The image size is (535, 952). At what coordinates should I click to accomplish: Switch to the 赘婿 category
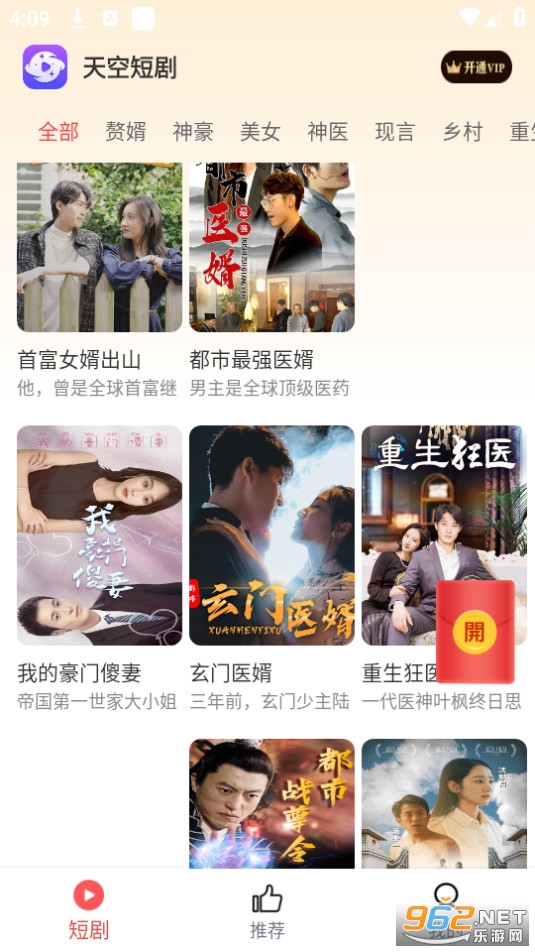coord(126,131)
